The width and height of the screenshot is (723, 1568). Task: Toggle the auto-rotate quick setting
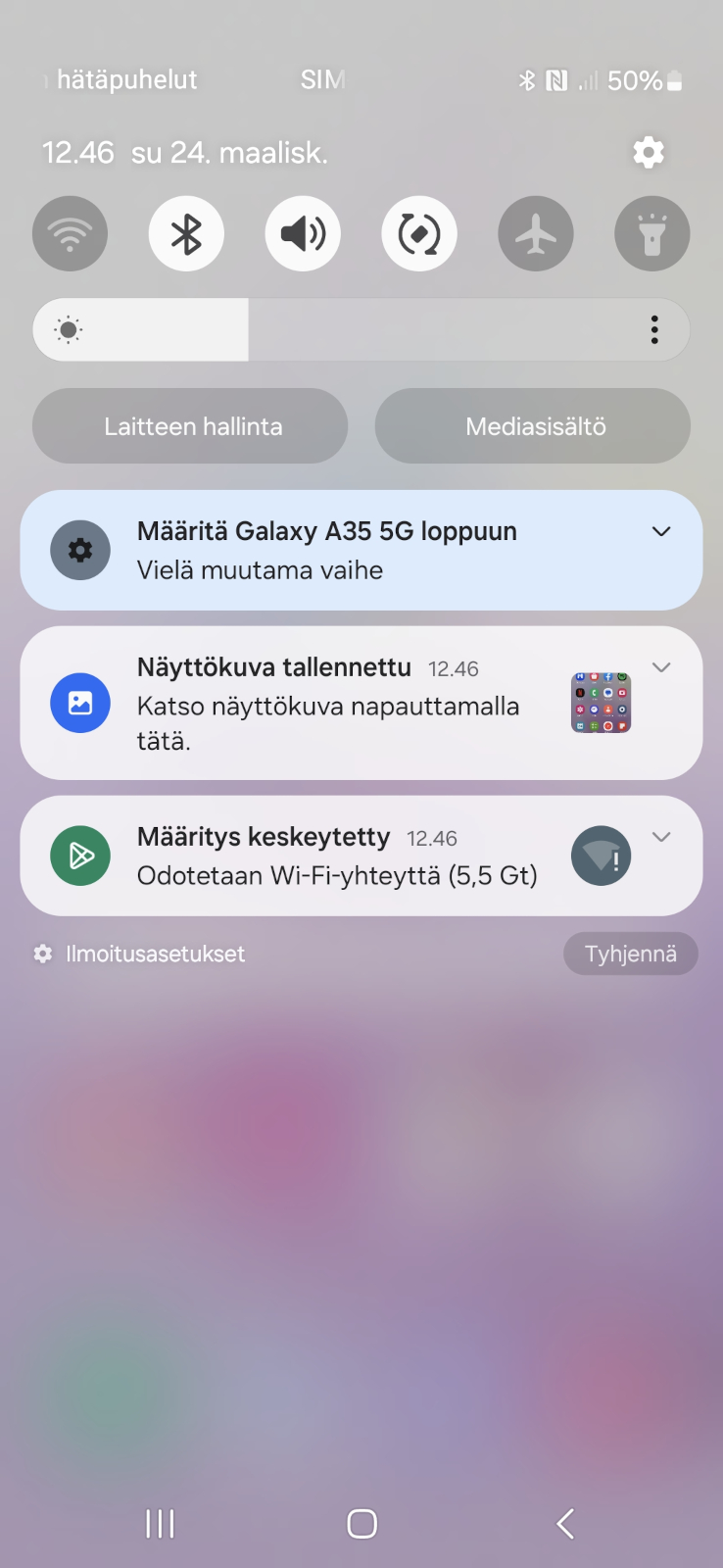(x=419, y=233)
